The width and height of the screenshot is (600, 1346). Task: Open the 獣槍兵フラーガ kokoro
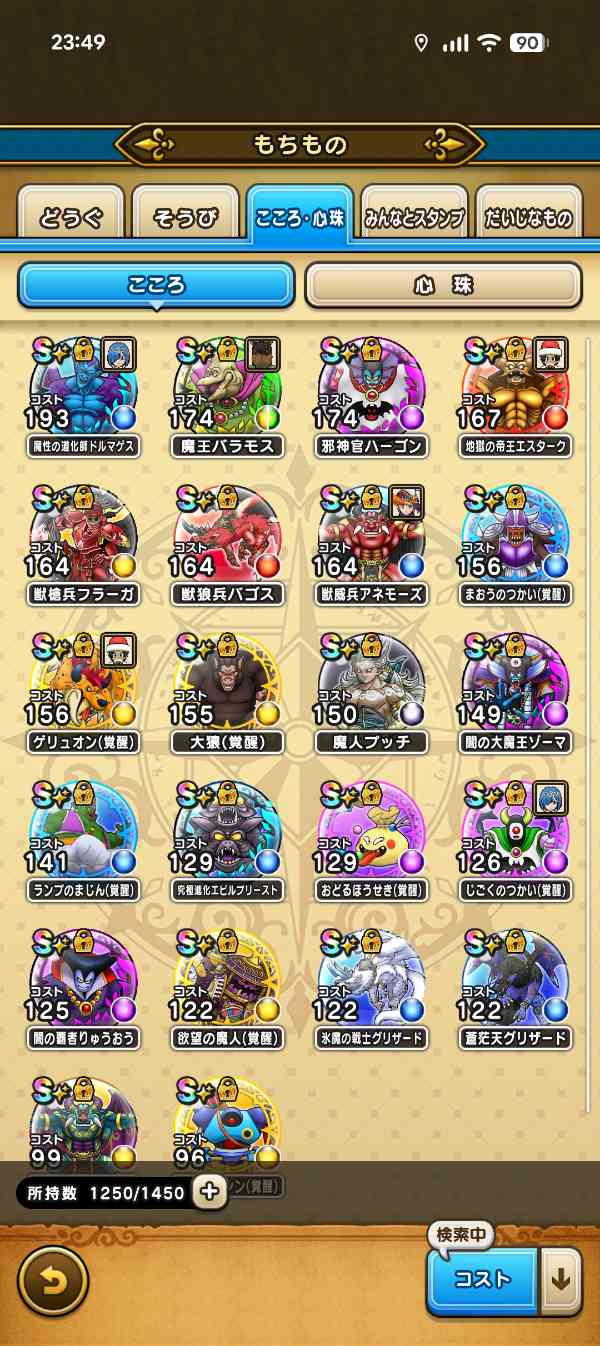pyautogui.click(x=83, y=538)
